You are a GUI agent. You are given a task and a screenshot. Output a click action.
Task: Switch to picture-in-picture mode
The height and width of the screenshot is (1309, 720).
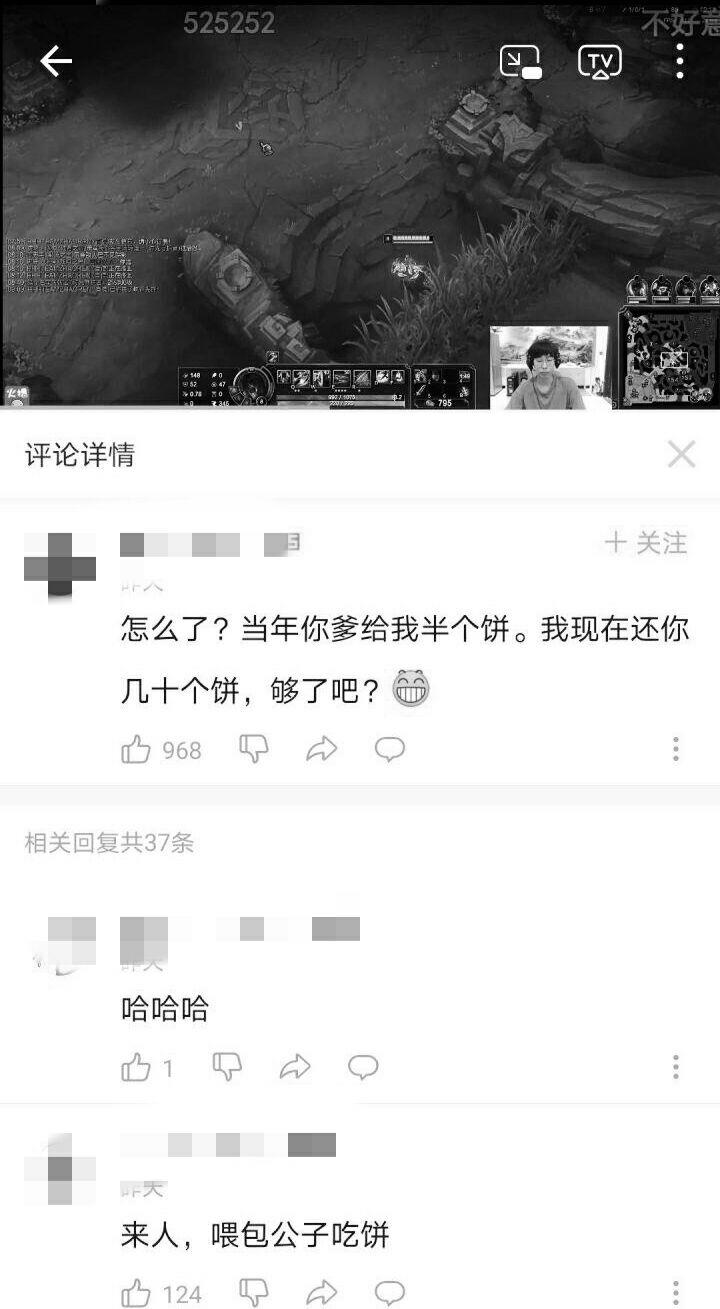tap(520, 62)
